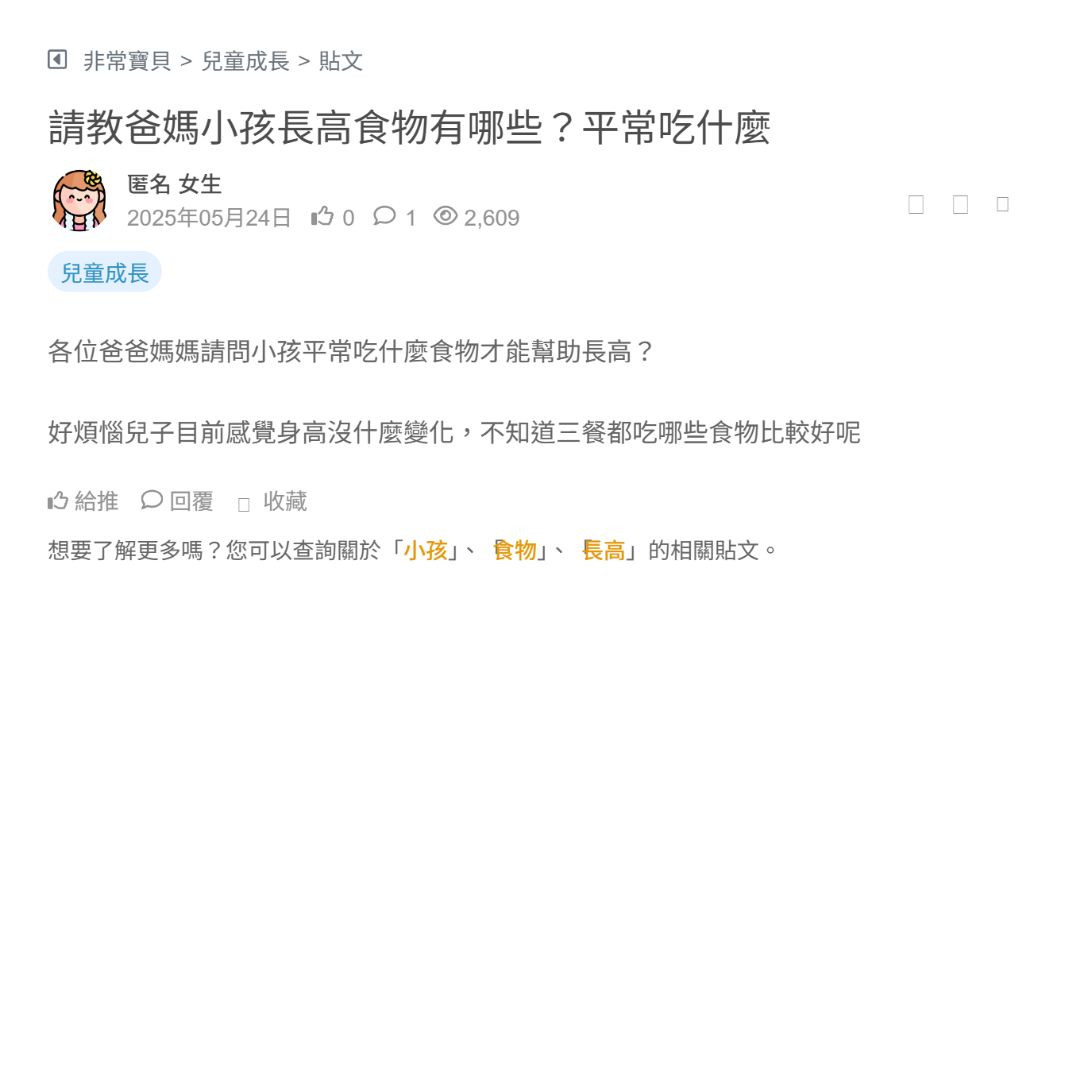Open related posts about 小孩
The image size is (1080, 1080).
[x=425, y=550]
